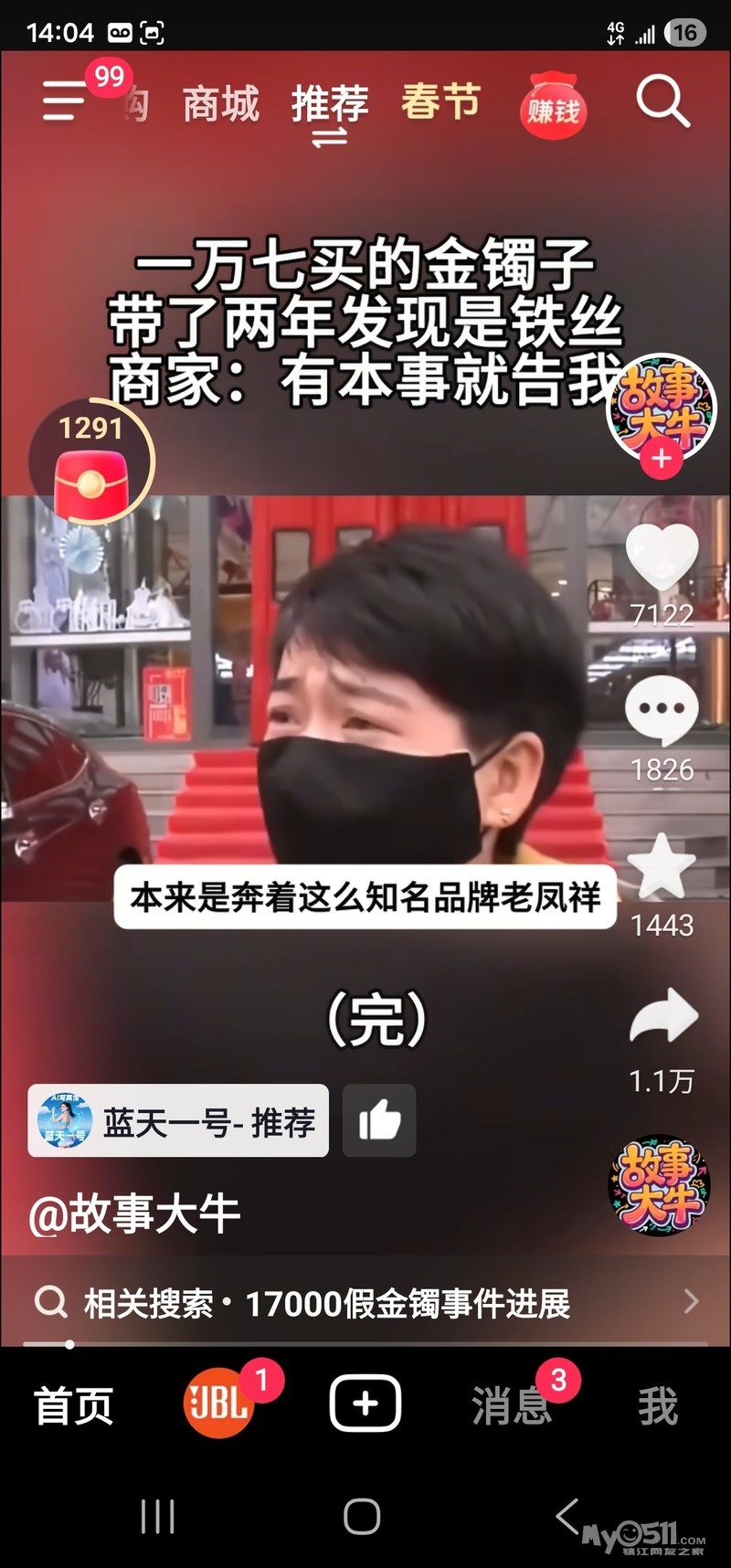Create a new post with plus button

coord(365,1404)
